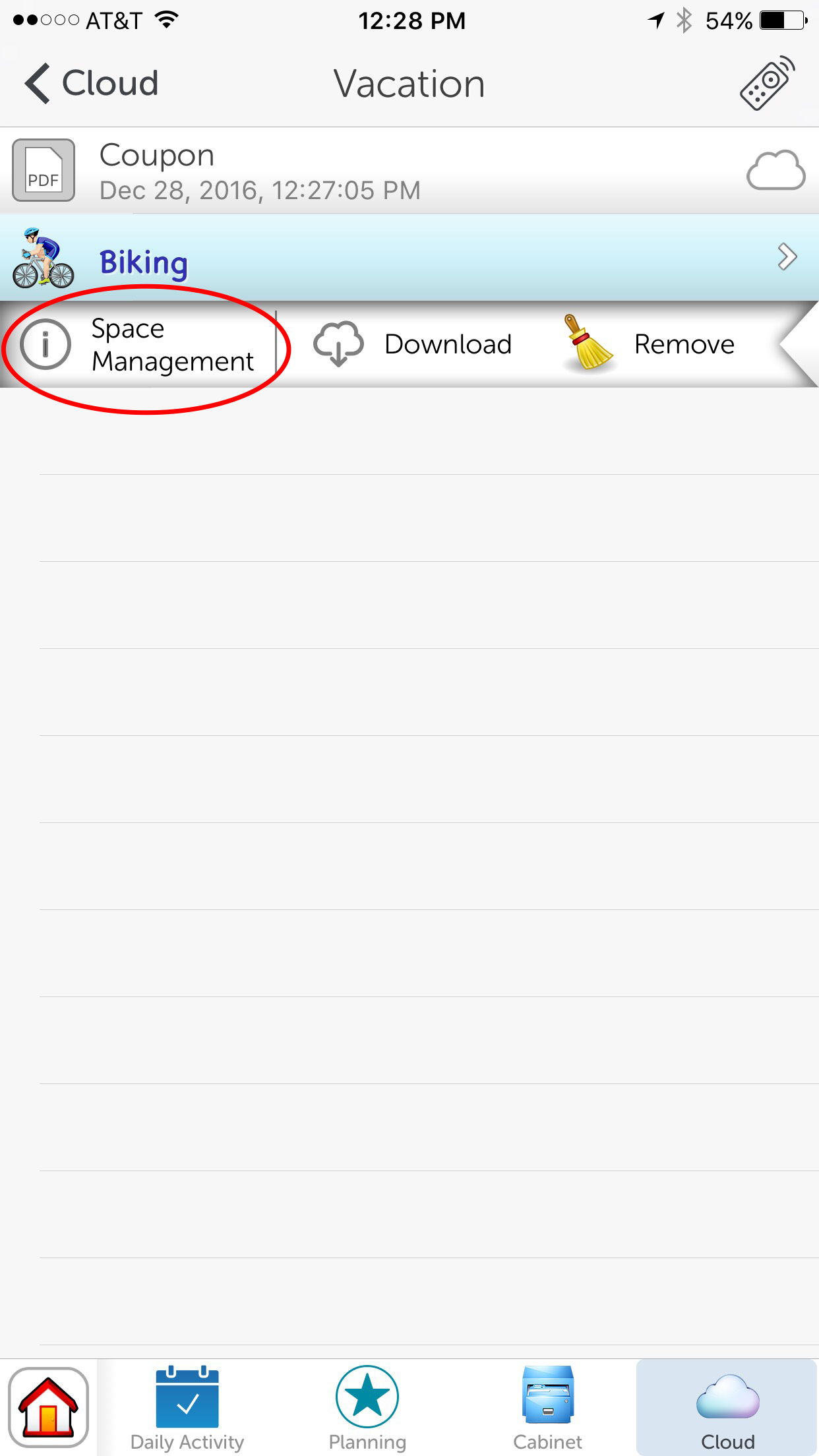819x1456 pixels.
Task: Switch to the Planning tab
Action: (367, 1407)
